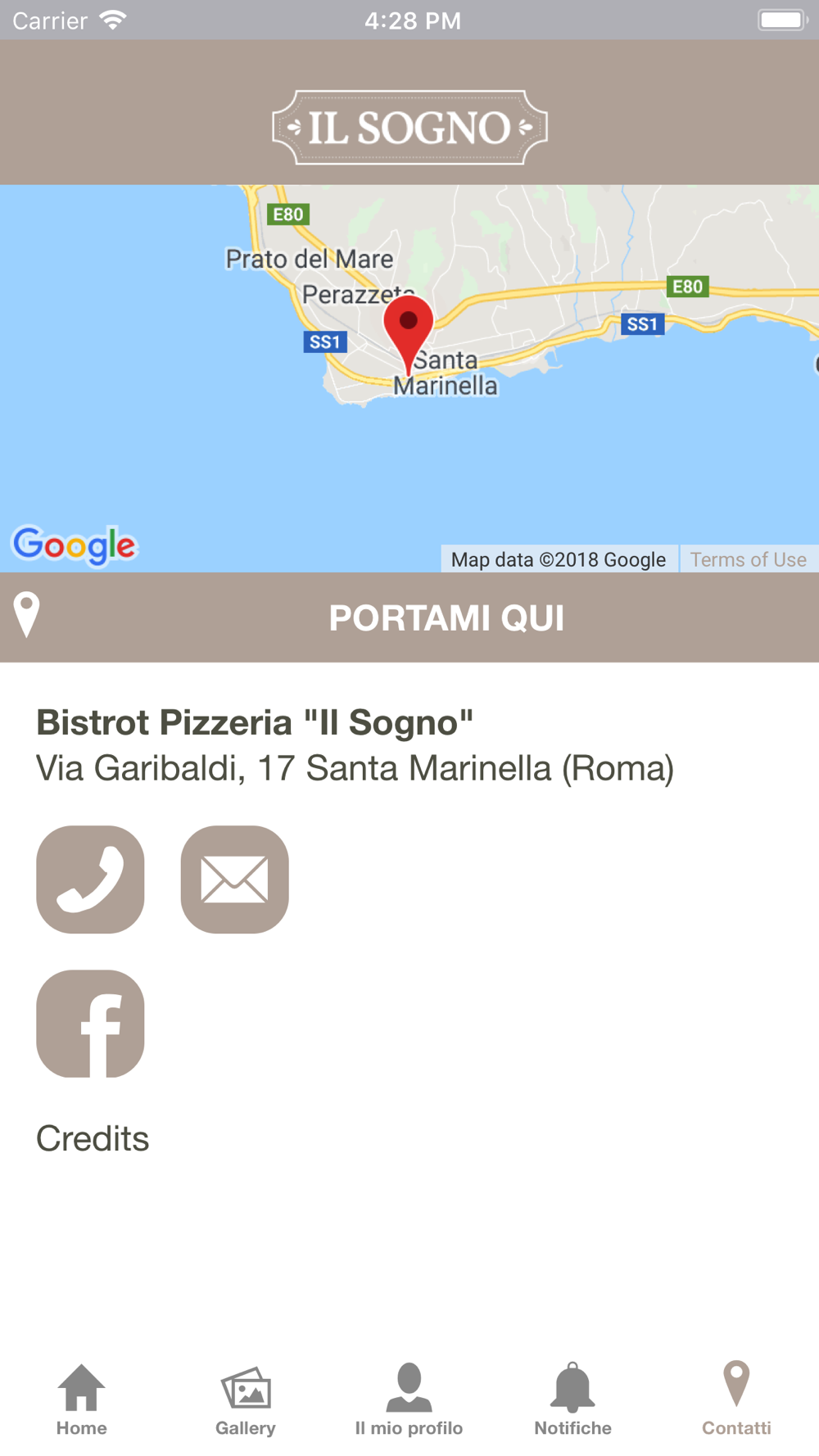Go to the Notifiche tab

point(572,1399)
